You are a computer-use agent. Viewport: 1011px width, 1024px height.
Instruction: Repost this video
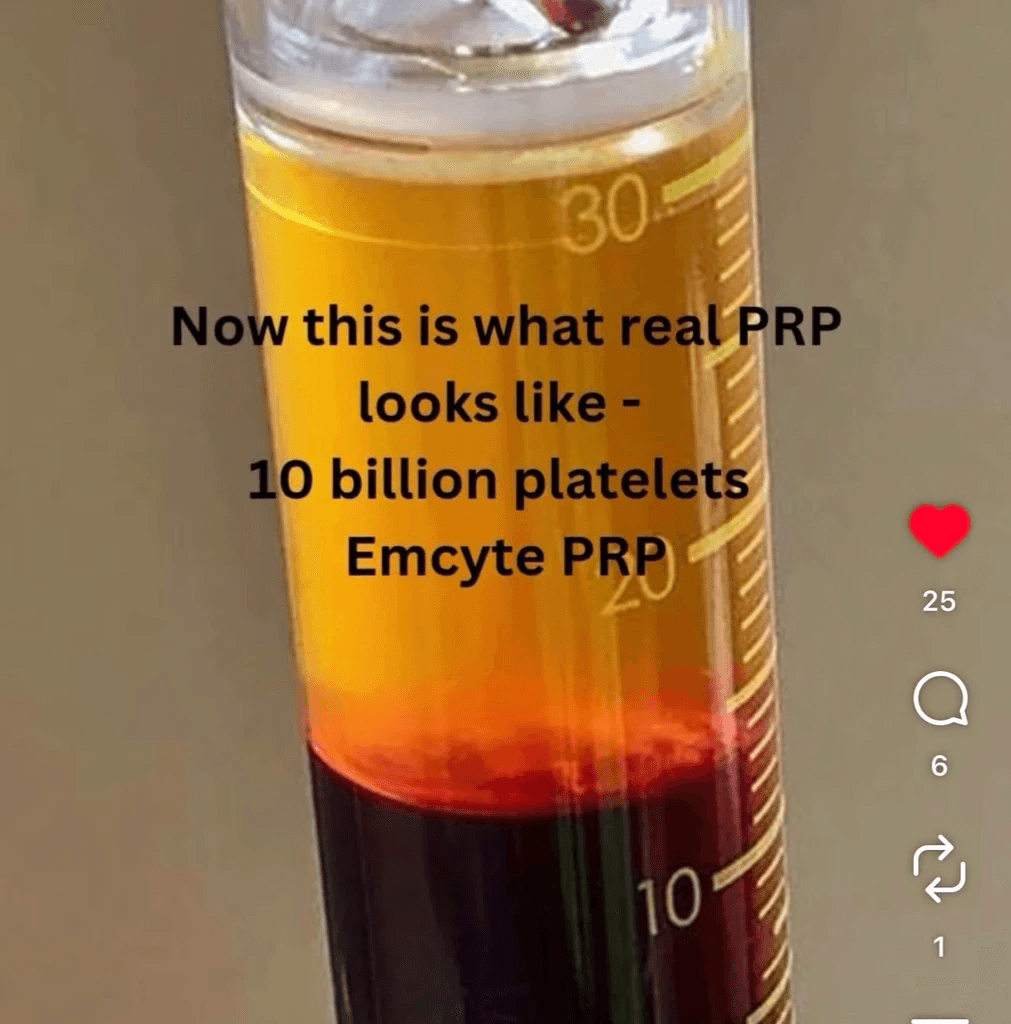pos(939,871)
